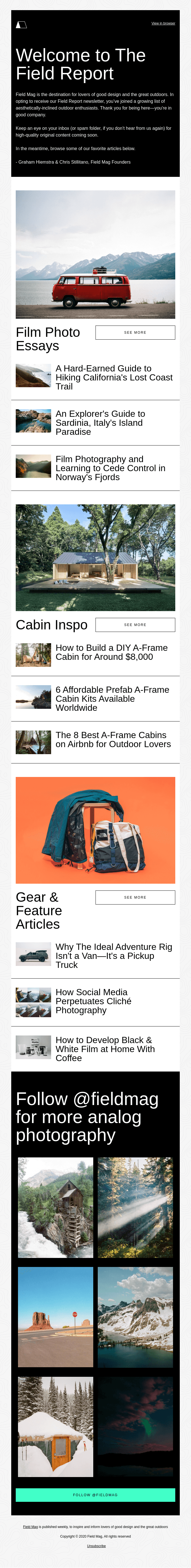Tap See More beside Cabin Inspo
The image size is (191, 1568).
[135, 625]
